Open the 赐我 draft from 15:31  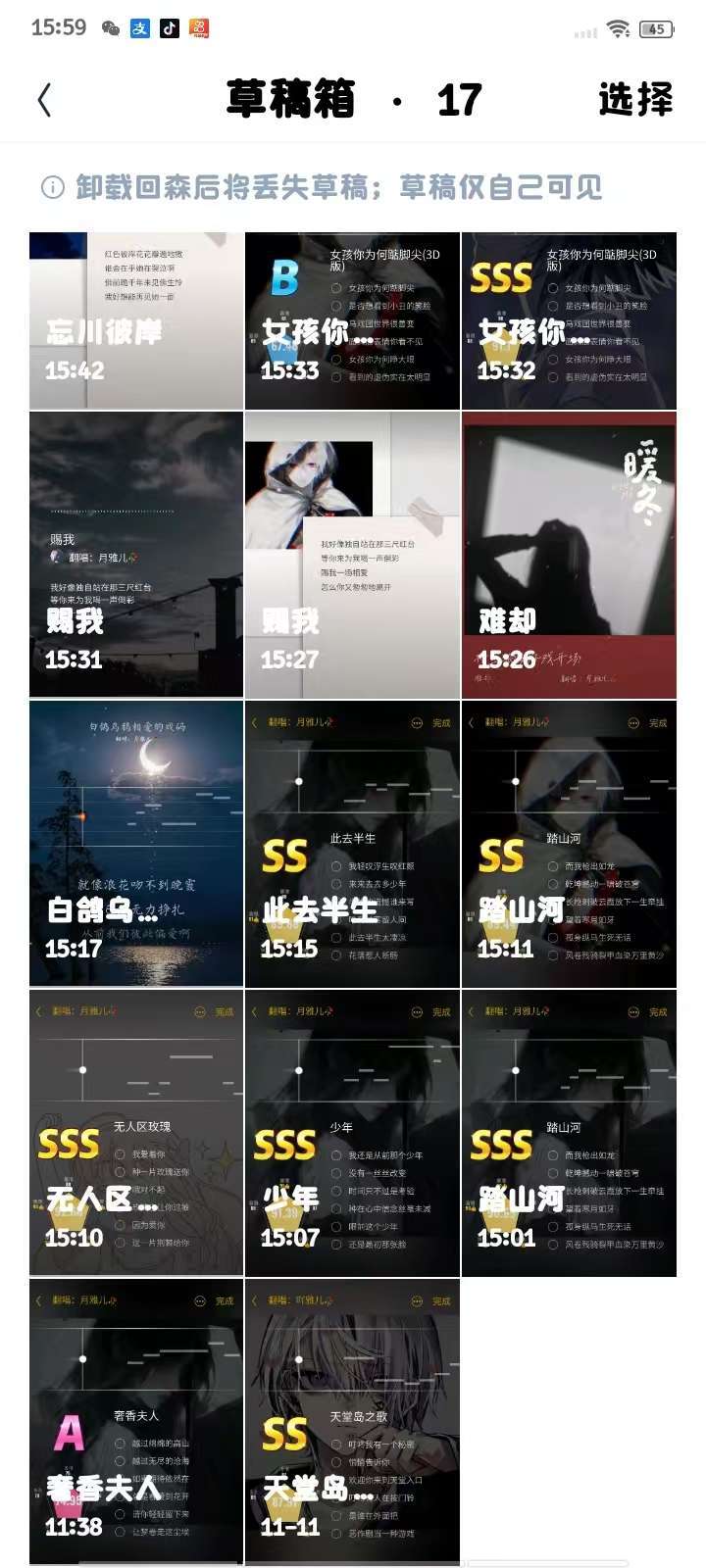click(136, 555)
